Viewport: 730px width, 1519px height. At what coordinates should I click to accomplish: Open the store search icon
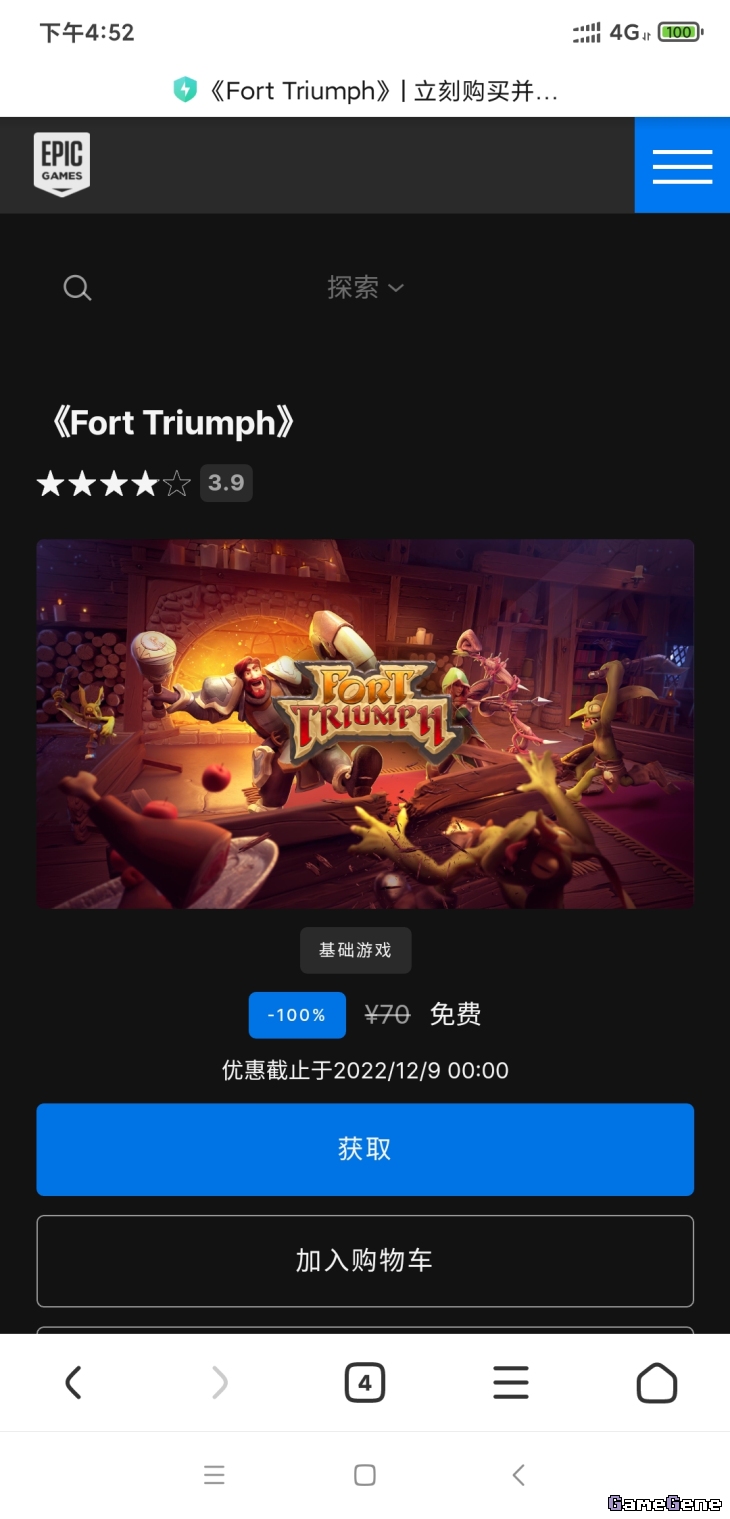pyautogui.click(x=77, y=289)
